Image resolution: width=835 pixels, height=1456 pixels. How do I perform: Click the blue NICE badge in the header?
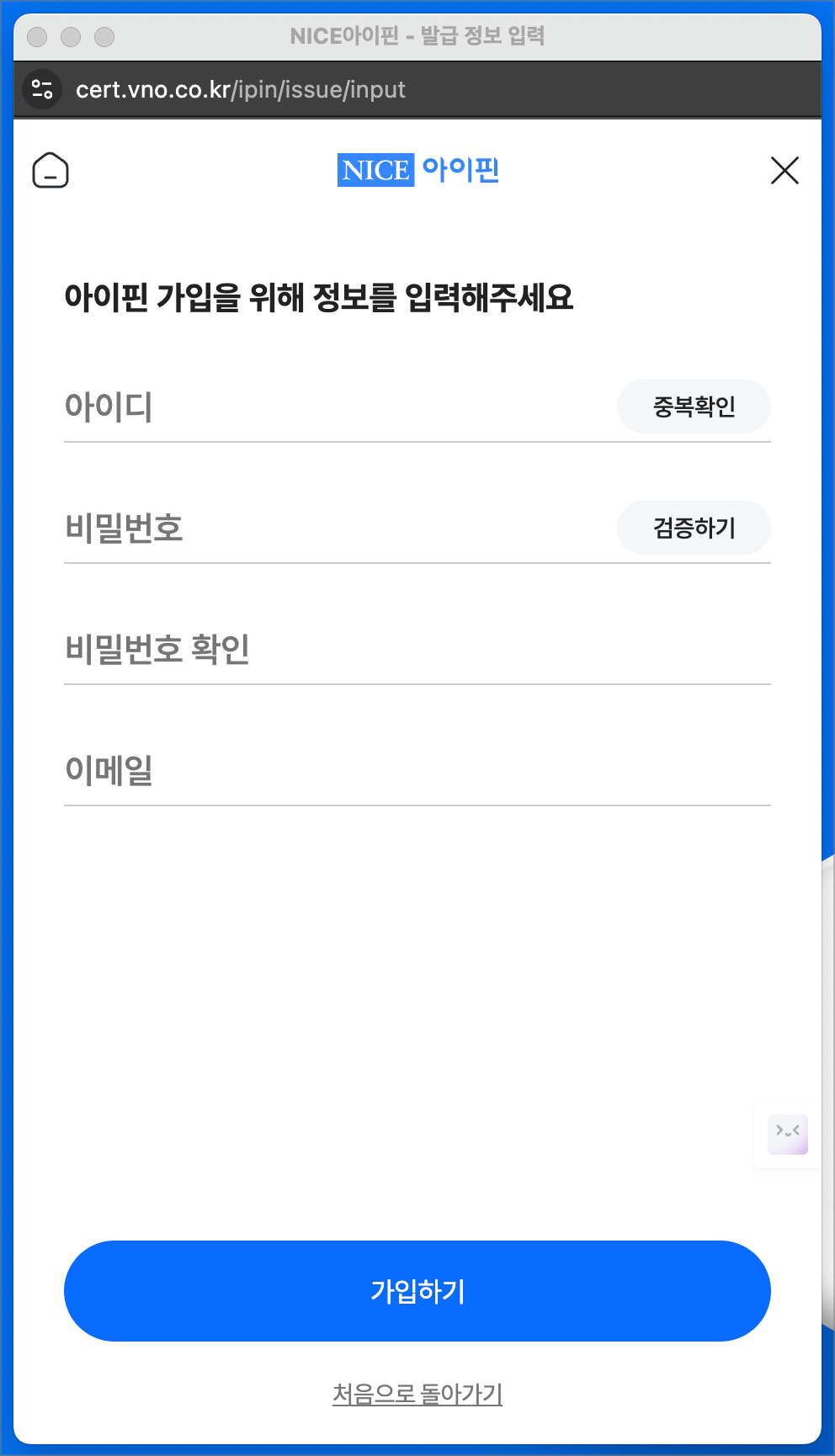[375, 170]
